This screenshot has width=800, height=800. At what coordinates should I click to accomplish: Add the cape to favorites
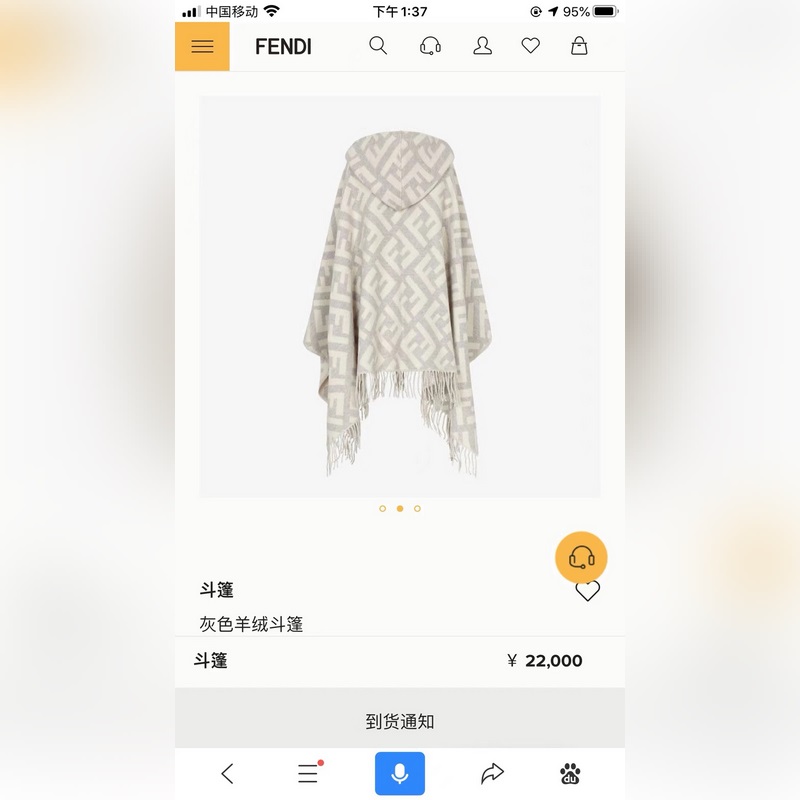[587, 591]
